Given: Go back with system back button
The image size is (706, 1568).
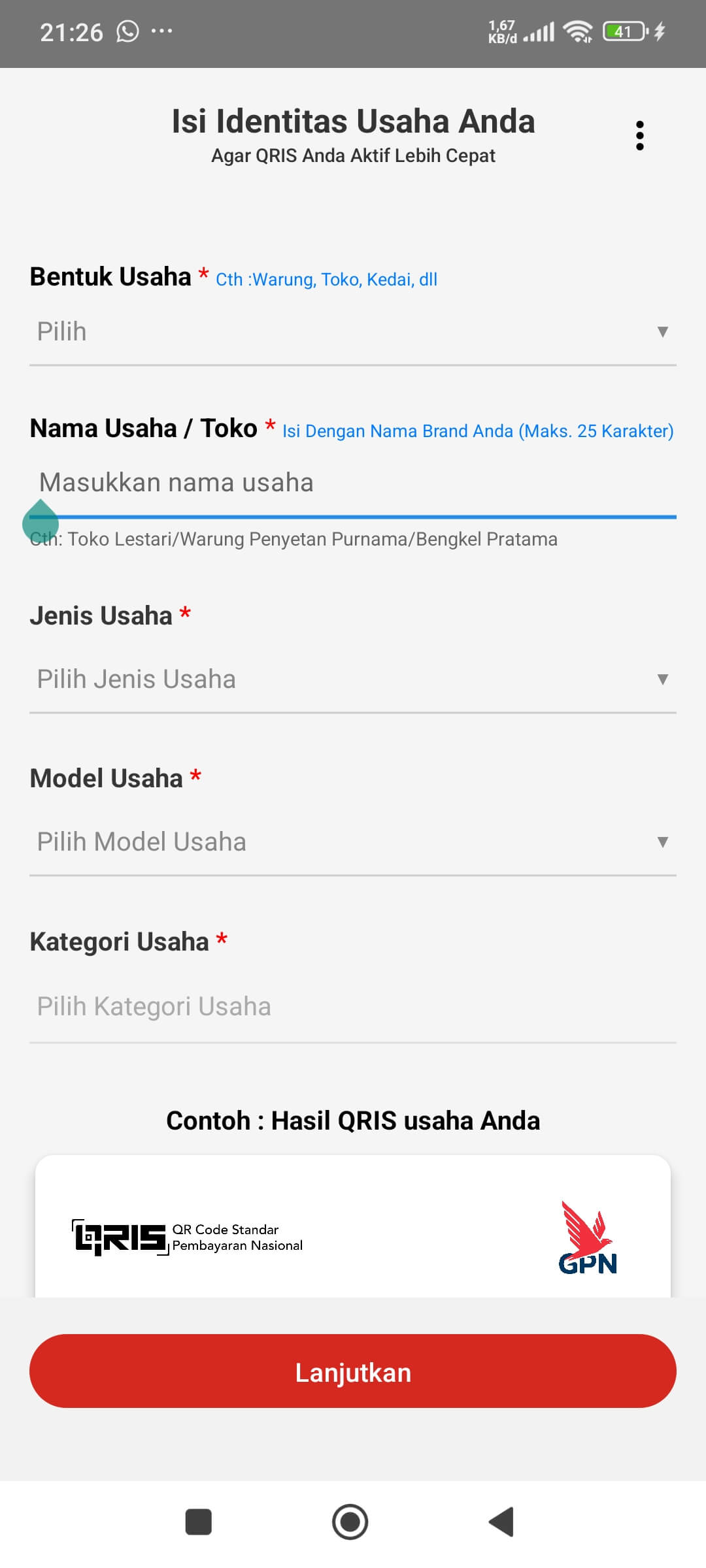Looking at the screenshot, I should point(502,1522).
